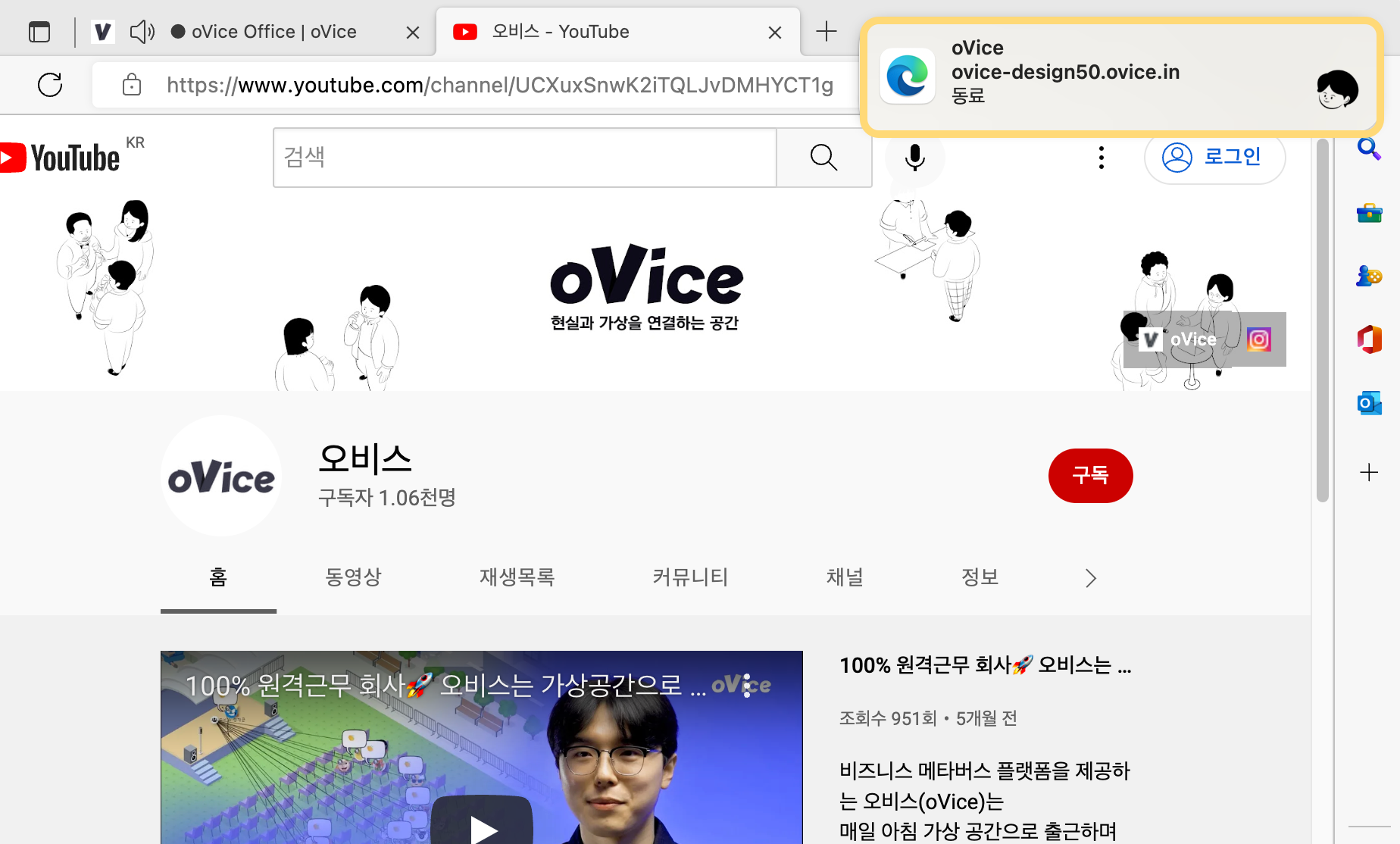The width and height of the screenshot is (1400, 844).
Task: Show more channel tabs with arrow
Action: [1090, 578]
